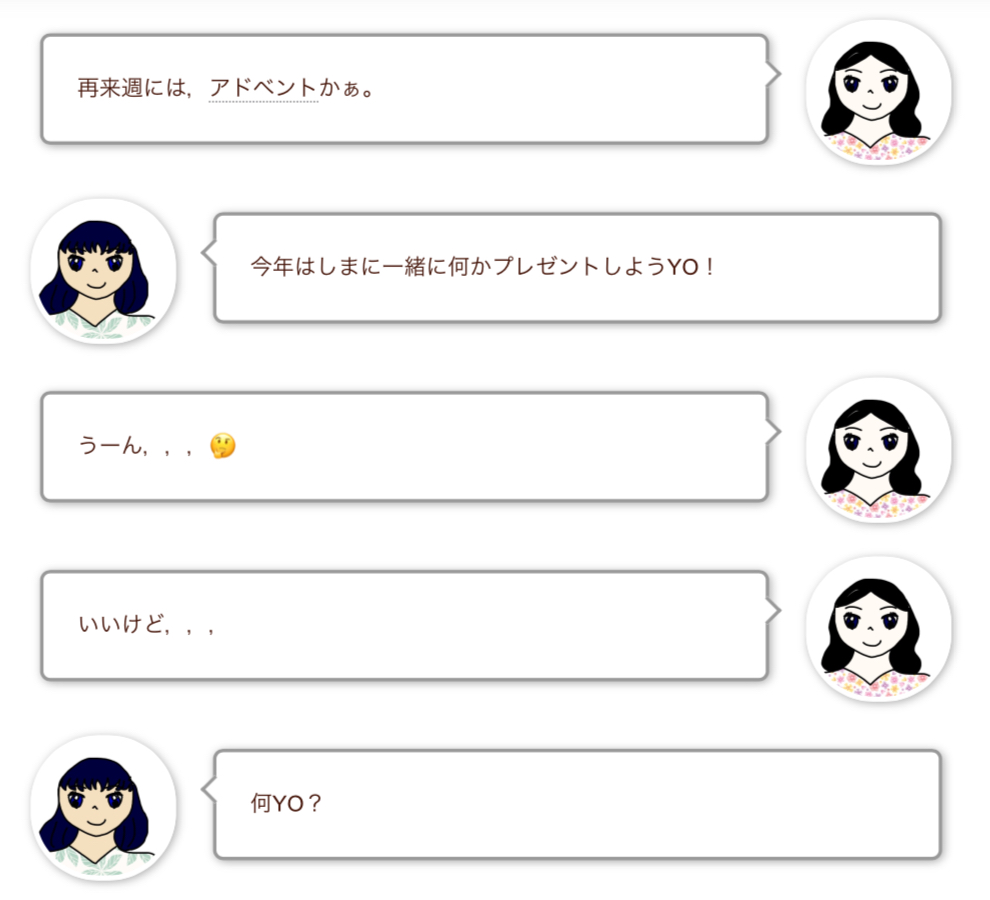Open the dotted-underlined アドベント term
This screenshot has height=900, width=990.
264,88
